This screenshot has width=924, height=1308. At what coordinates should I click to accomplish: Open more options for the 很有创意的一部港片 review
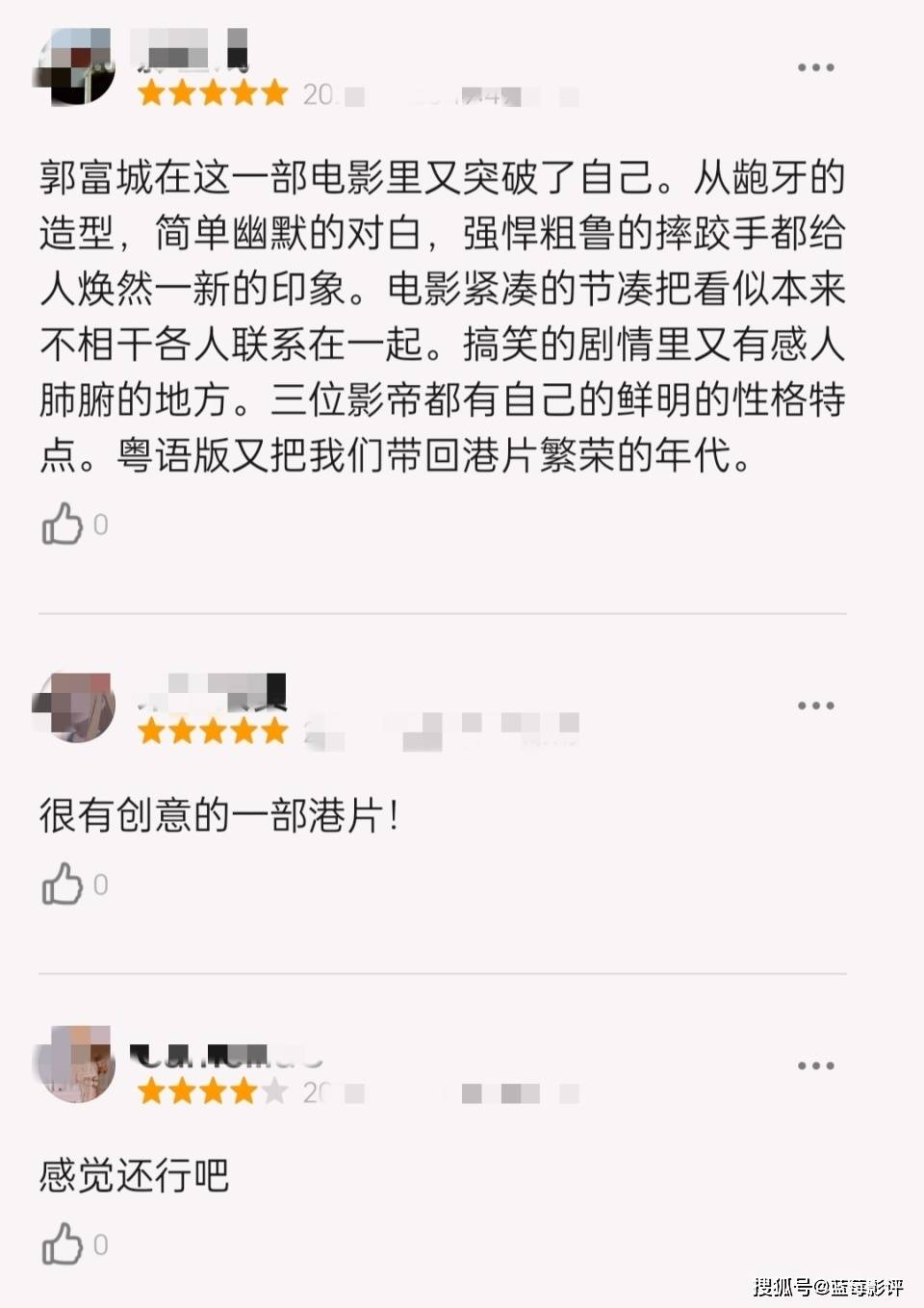click(x=815, y=705)
